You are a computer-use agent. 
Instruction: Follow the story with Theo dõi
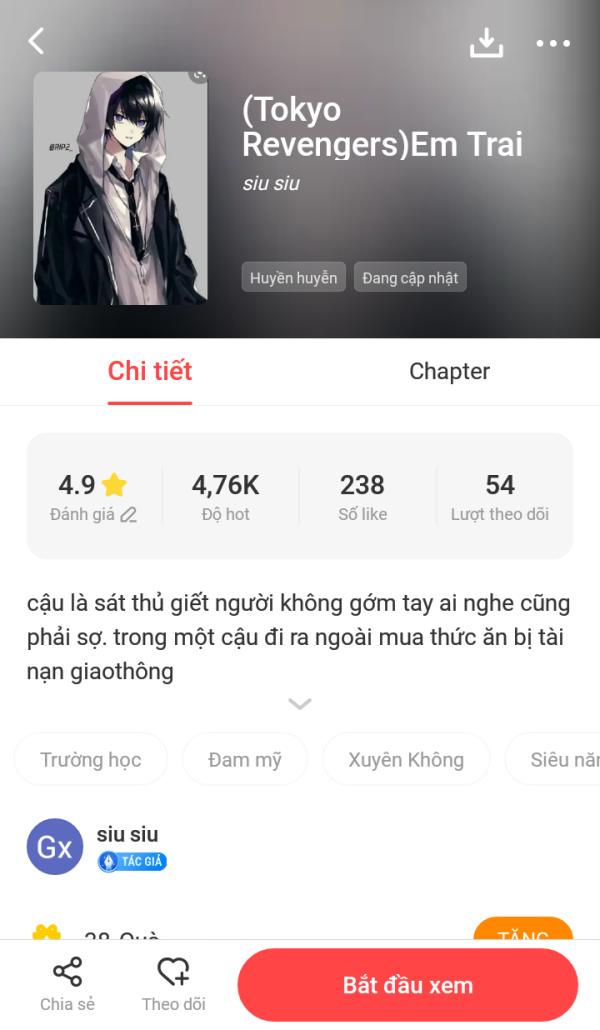(x=174, y=984)
